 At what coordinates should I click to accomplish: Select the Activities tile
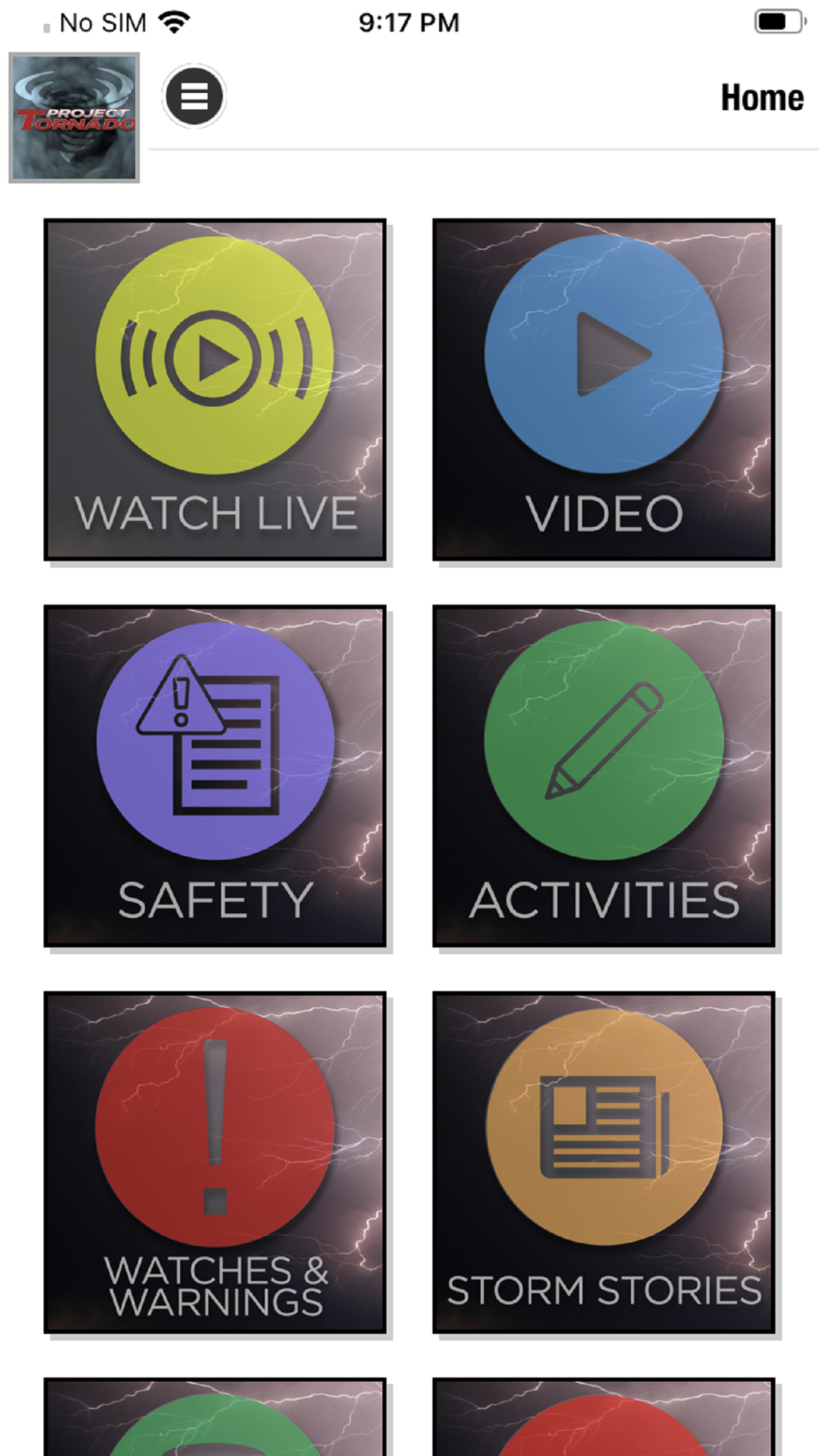tap(604, 776)
